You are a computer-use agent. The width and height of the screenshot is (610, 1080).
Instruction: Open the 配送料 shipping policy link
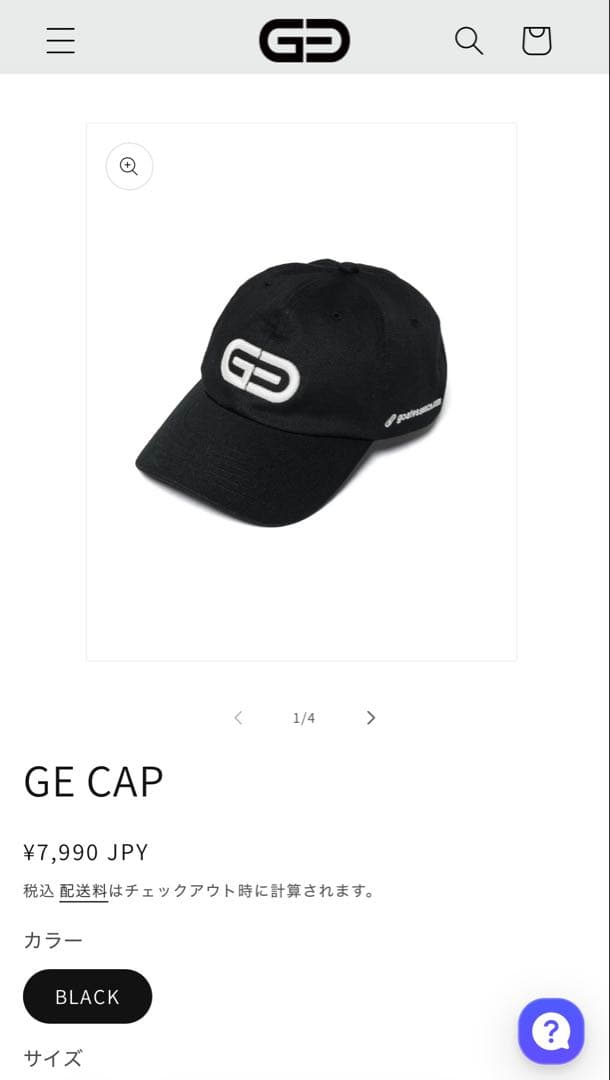pos(83,890)
